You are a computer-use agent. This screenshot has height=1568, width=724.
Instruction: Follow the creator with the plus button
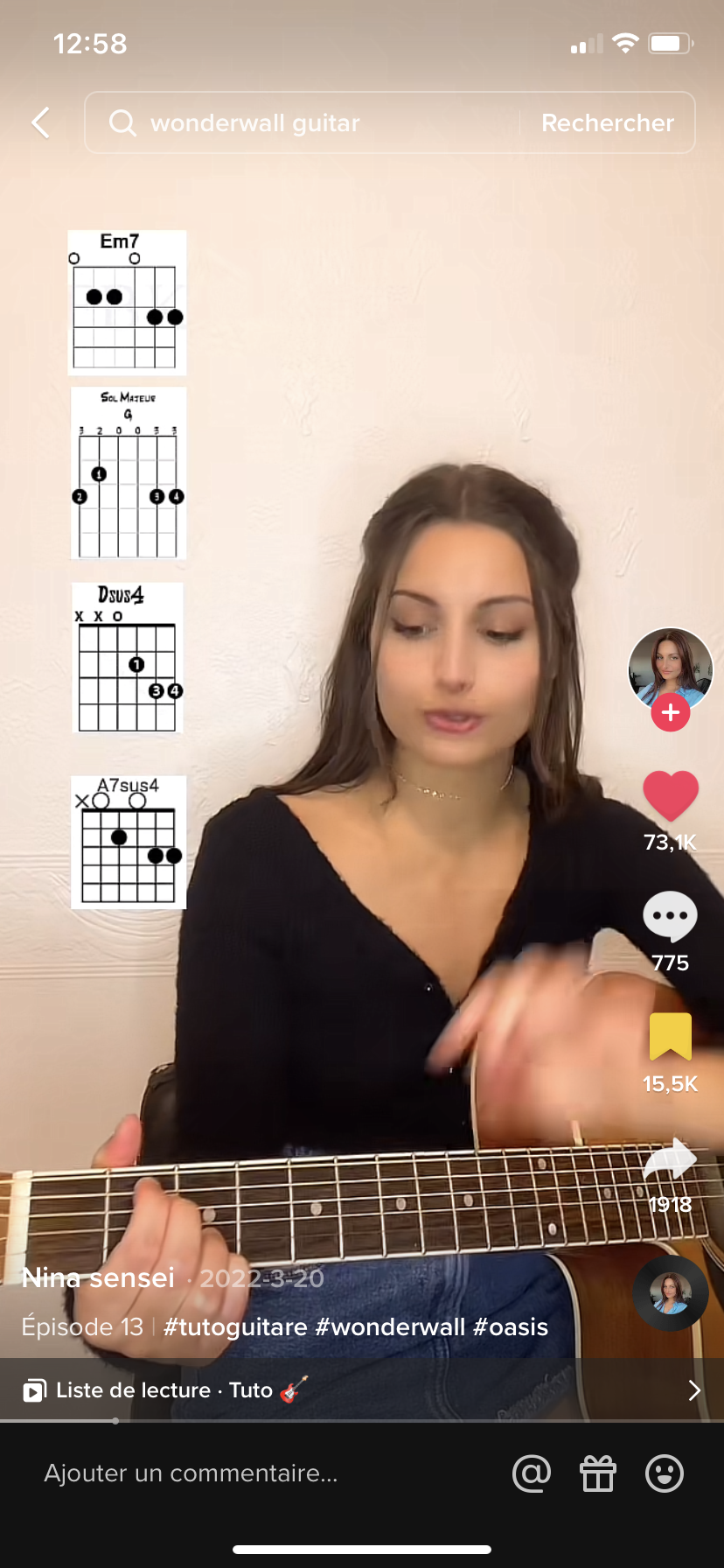click(x=671, y=713)
